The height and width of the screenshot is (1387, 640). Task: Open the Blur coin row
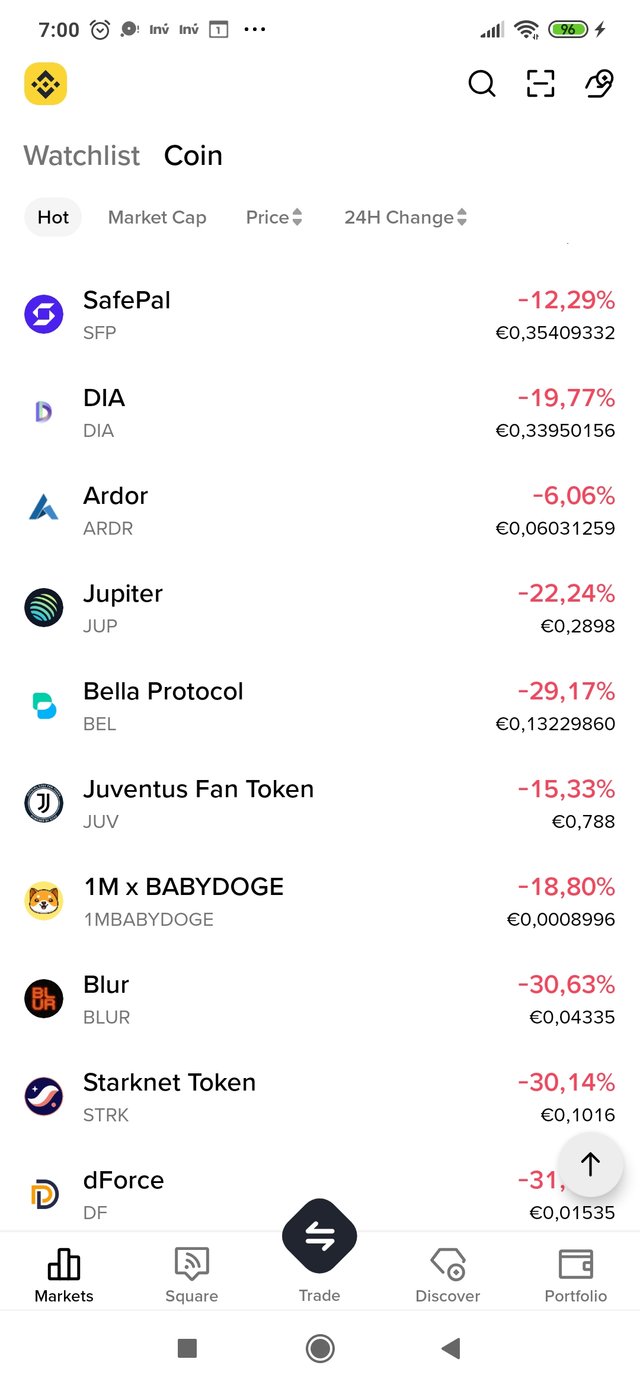point(320,1000)
